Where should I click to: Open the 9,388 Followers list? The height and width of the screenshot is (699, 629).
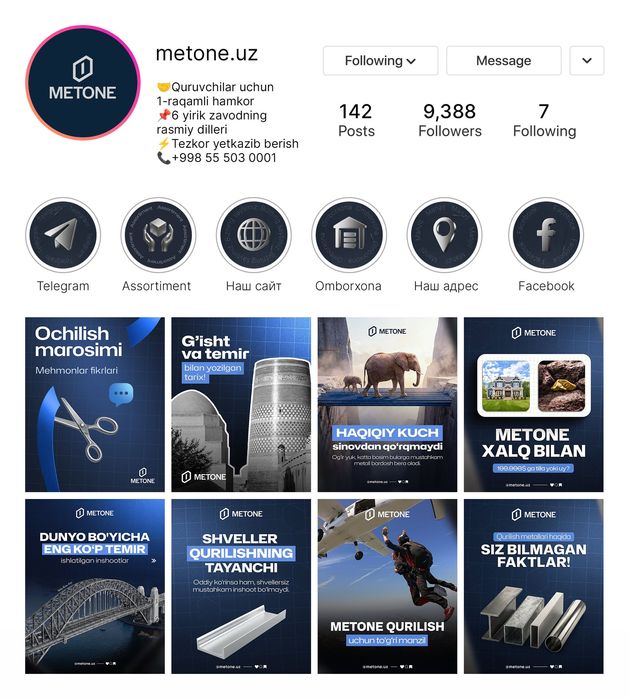coord(449,120)
